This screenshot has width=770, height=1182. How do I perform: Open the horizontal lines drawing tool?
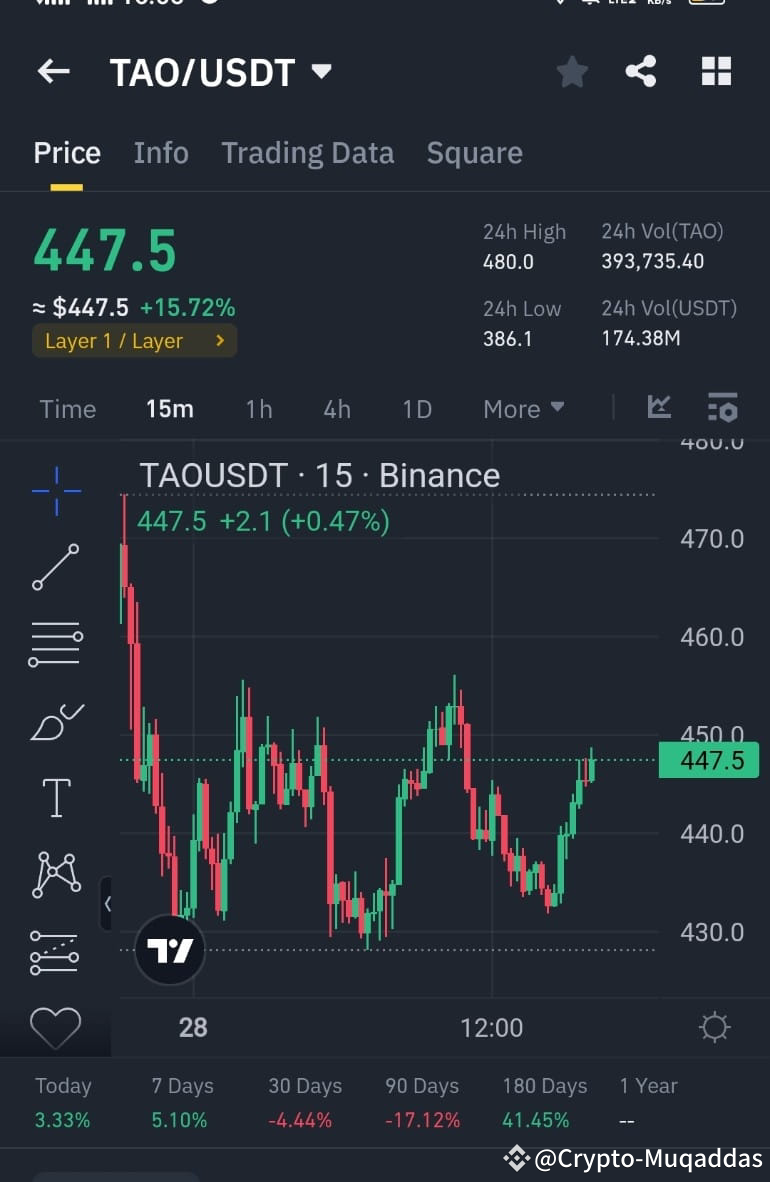tap(56, 643)
